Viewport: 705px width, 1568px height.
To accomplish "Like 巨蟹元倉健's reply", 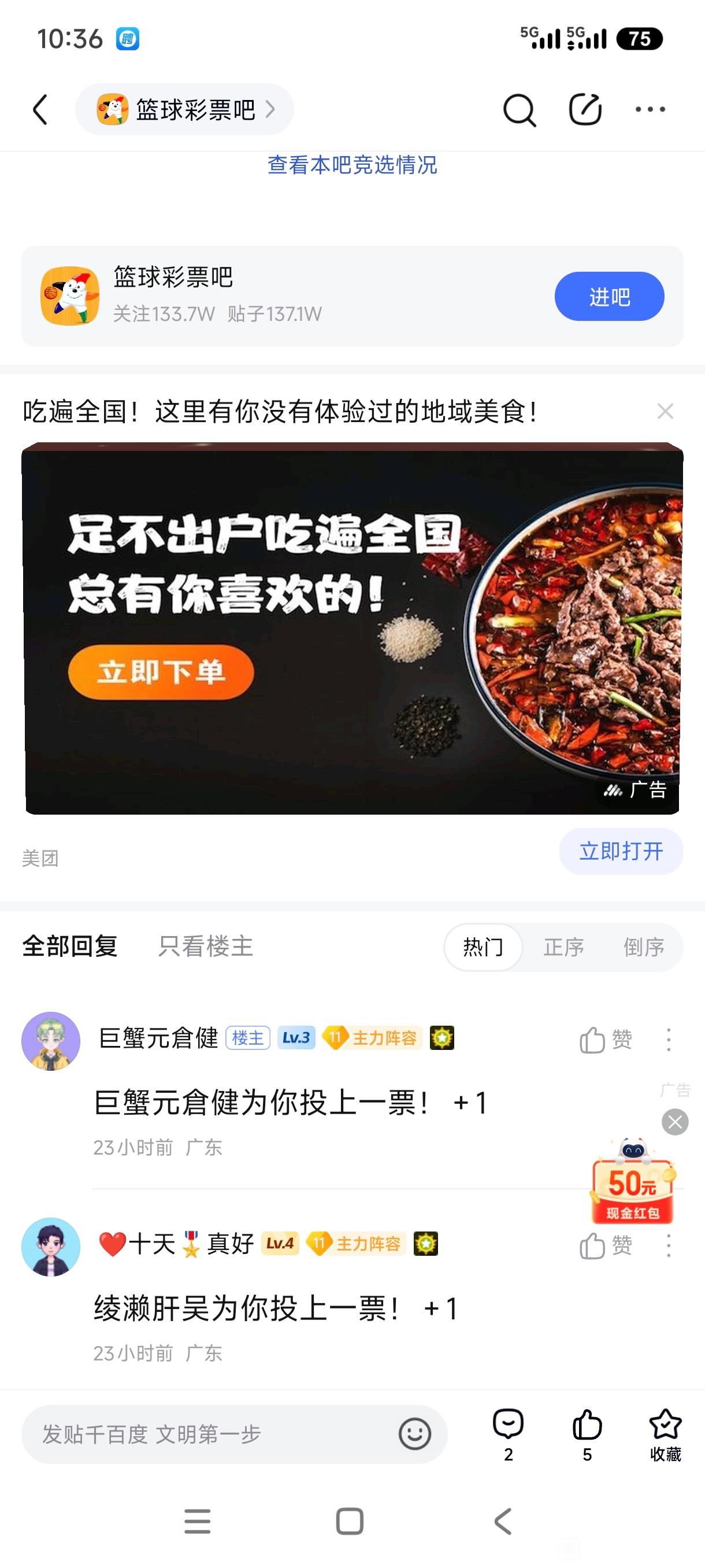I will pos(606,1040).
